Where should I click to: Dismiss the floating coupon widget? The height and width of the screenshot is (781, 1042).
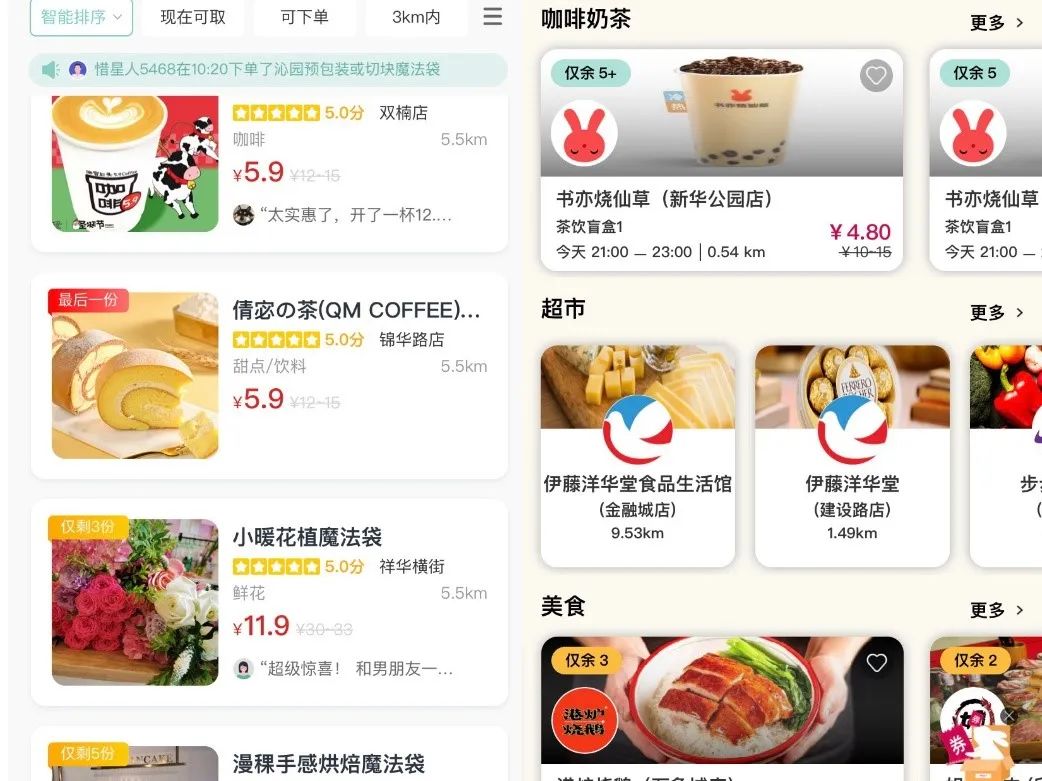pos(1009,716)
